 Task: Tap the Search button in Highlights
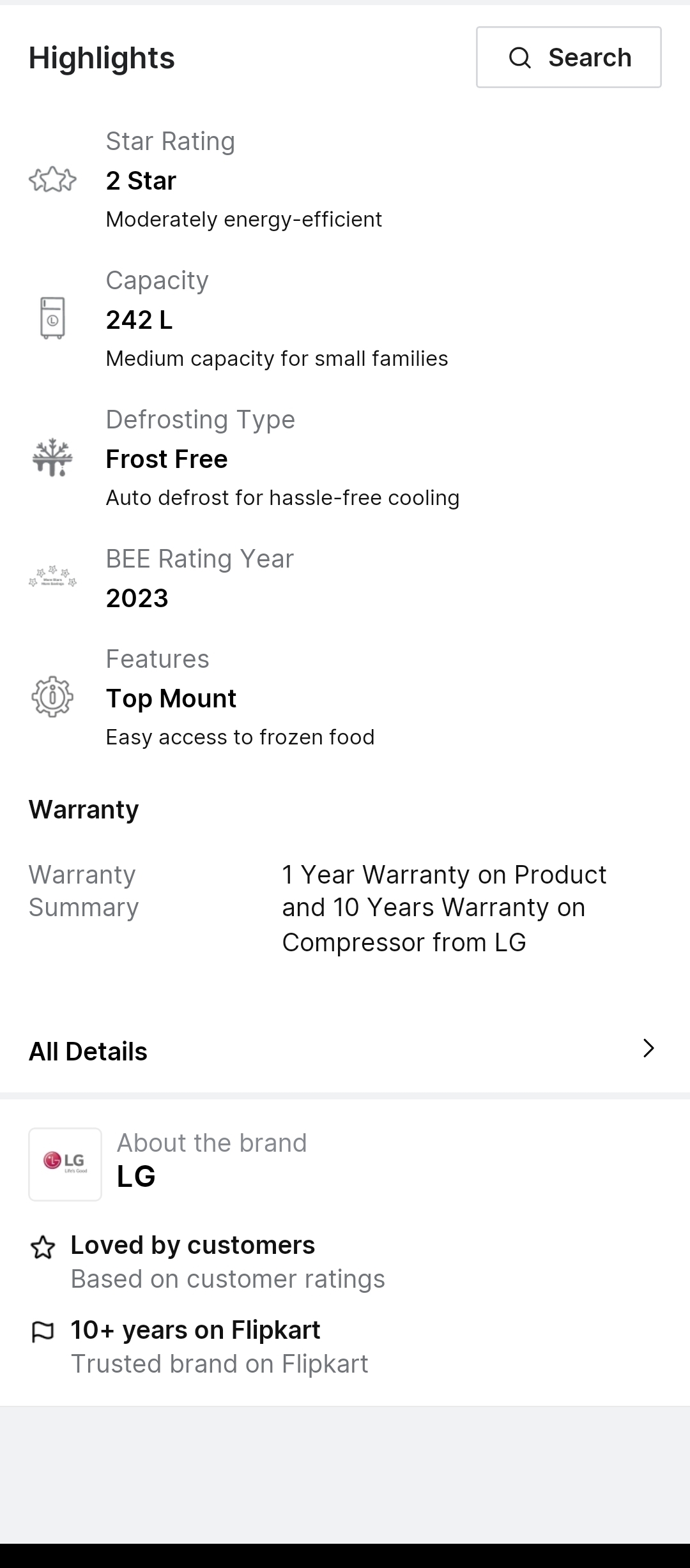[569, 57]
